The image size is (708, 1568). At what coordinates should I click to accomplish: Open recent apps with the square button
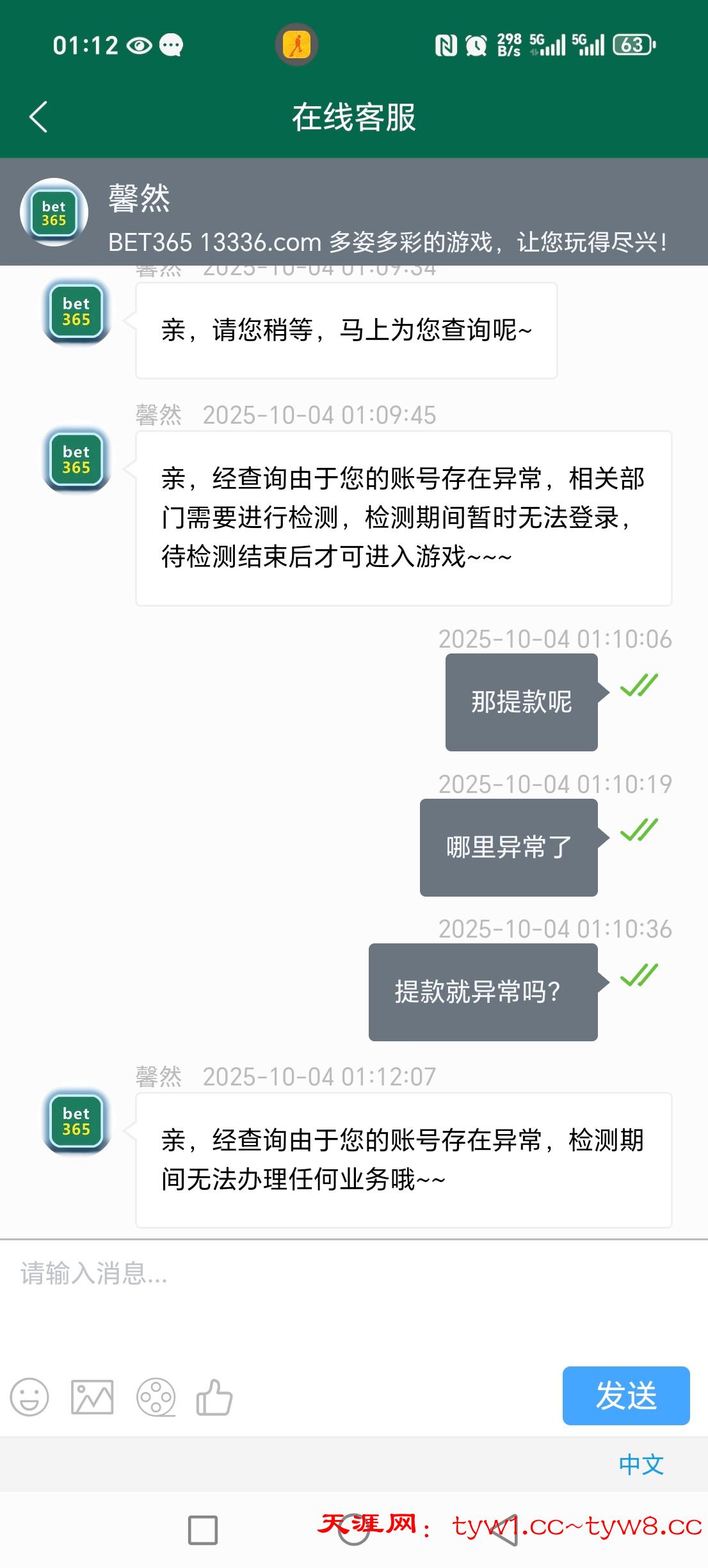[203, 1530]
